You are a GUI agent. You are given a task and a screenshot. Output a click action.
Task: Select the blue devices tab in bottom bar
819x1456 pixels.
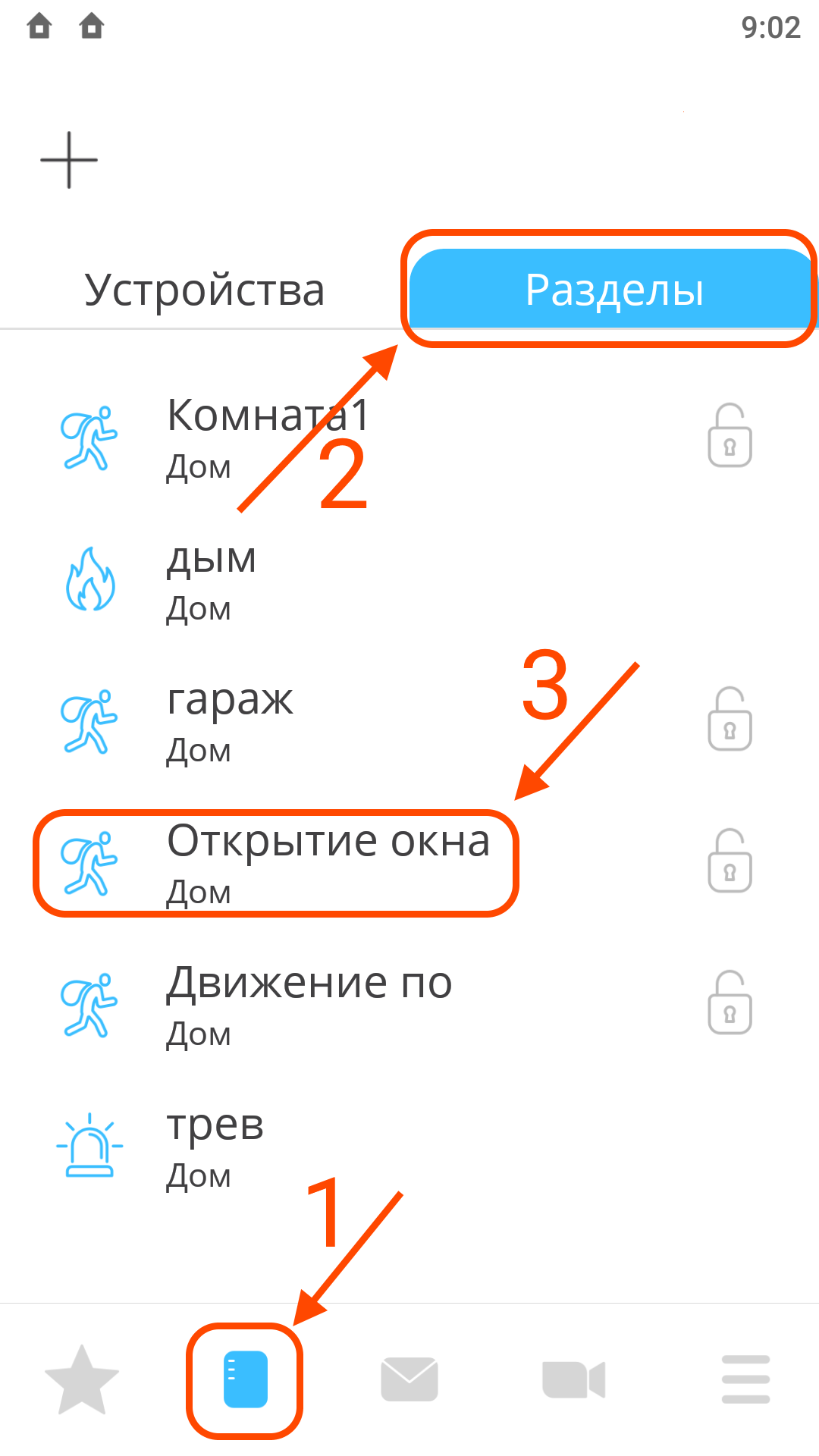(x=245, y=1379)
